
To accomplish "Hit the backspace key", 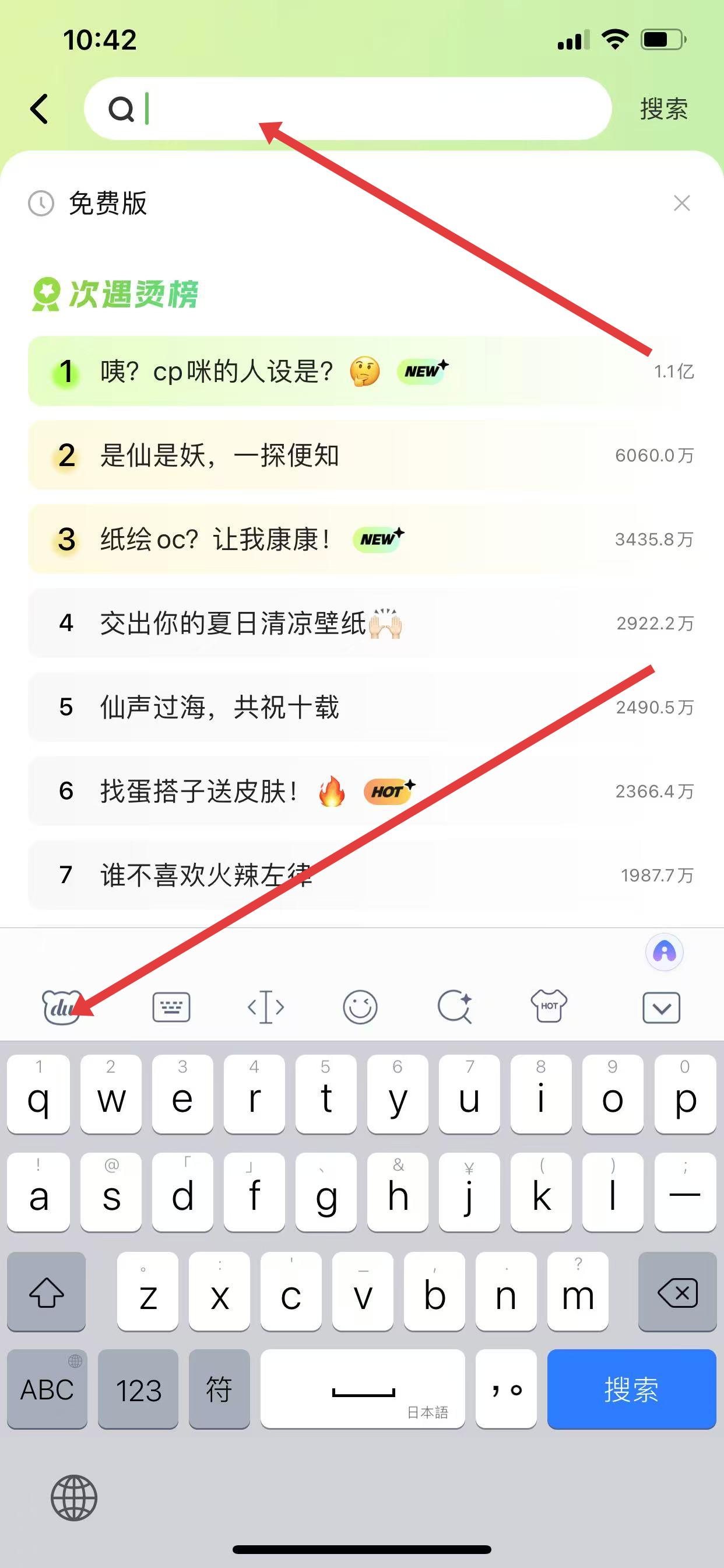I will [x=677, y=1291].
